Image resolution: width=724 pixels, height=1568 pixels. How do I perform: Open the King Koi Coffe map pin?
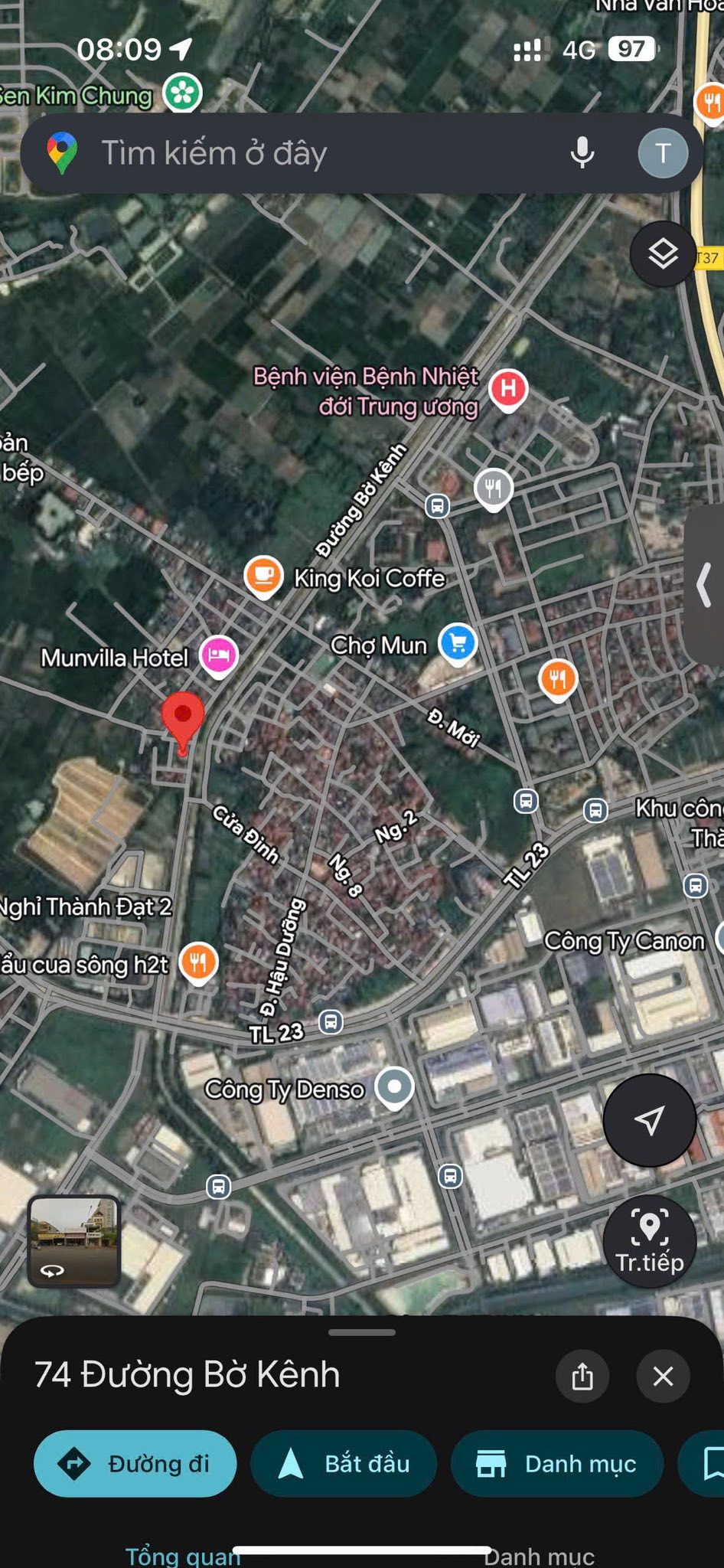pyautogui.click(x=263, y=576)
